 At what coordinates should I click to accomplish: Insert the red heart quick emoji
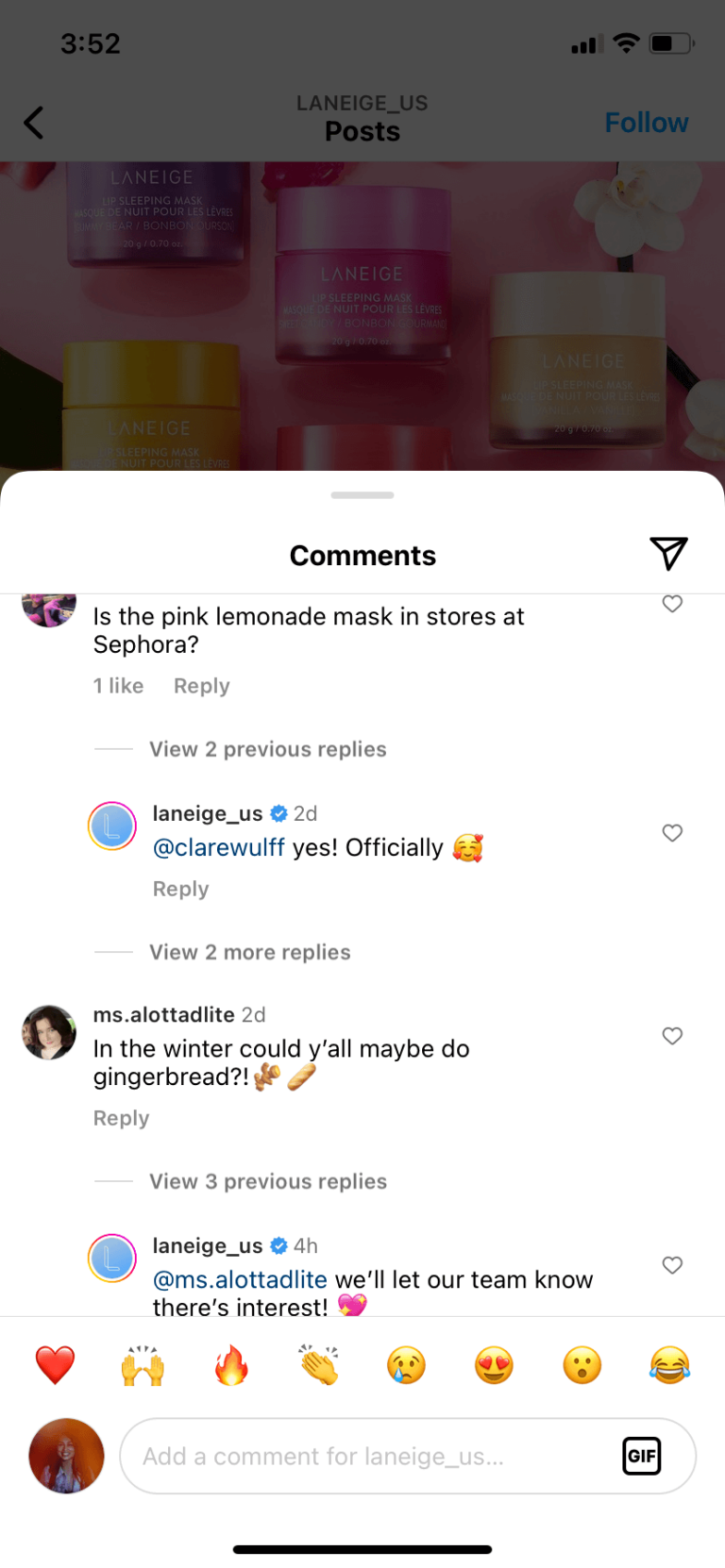pyautogui.click(x=55, y=1365)
